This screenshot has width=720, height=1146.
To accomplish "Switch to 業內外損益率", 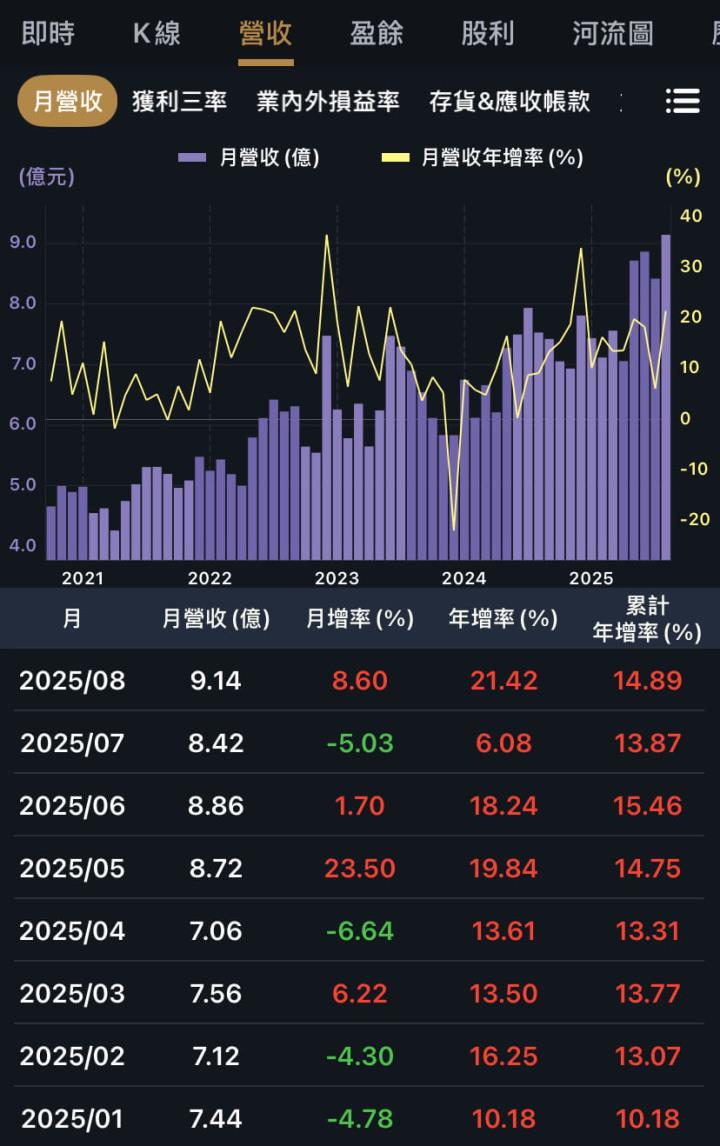I will (328, 101).
